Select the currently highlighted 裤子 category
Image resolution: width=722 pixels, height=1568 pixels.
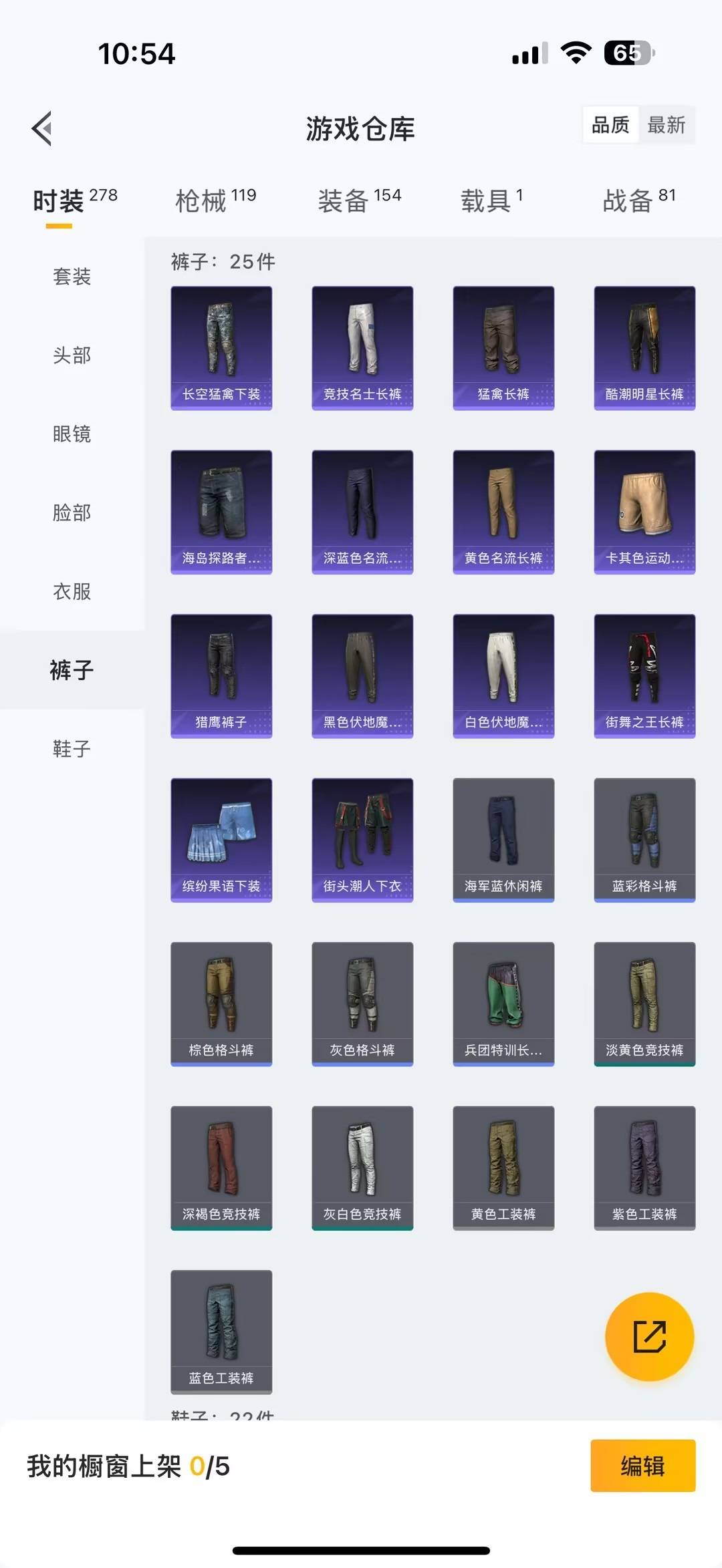[x=72, y=670]
